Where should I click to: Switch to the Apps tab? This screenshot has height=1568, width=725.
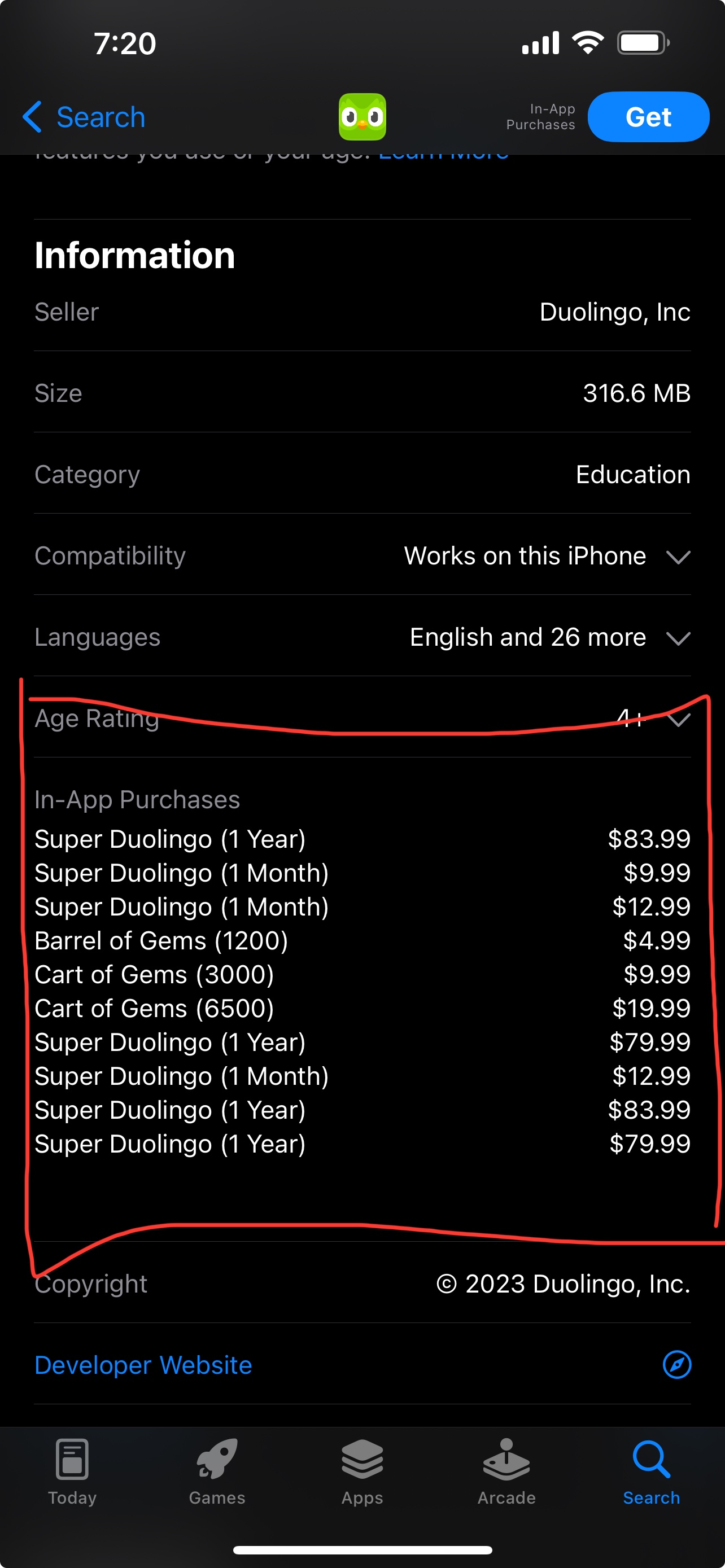pos(362,1472)
